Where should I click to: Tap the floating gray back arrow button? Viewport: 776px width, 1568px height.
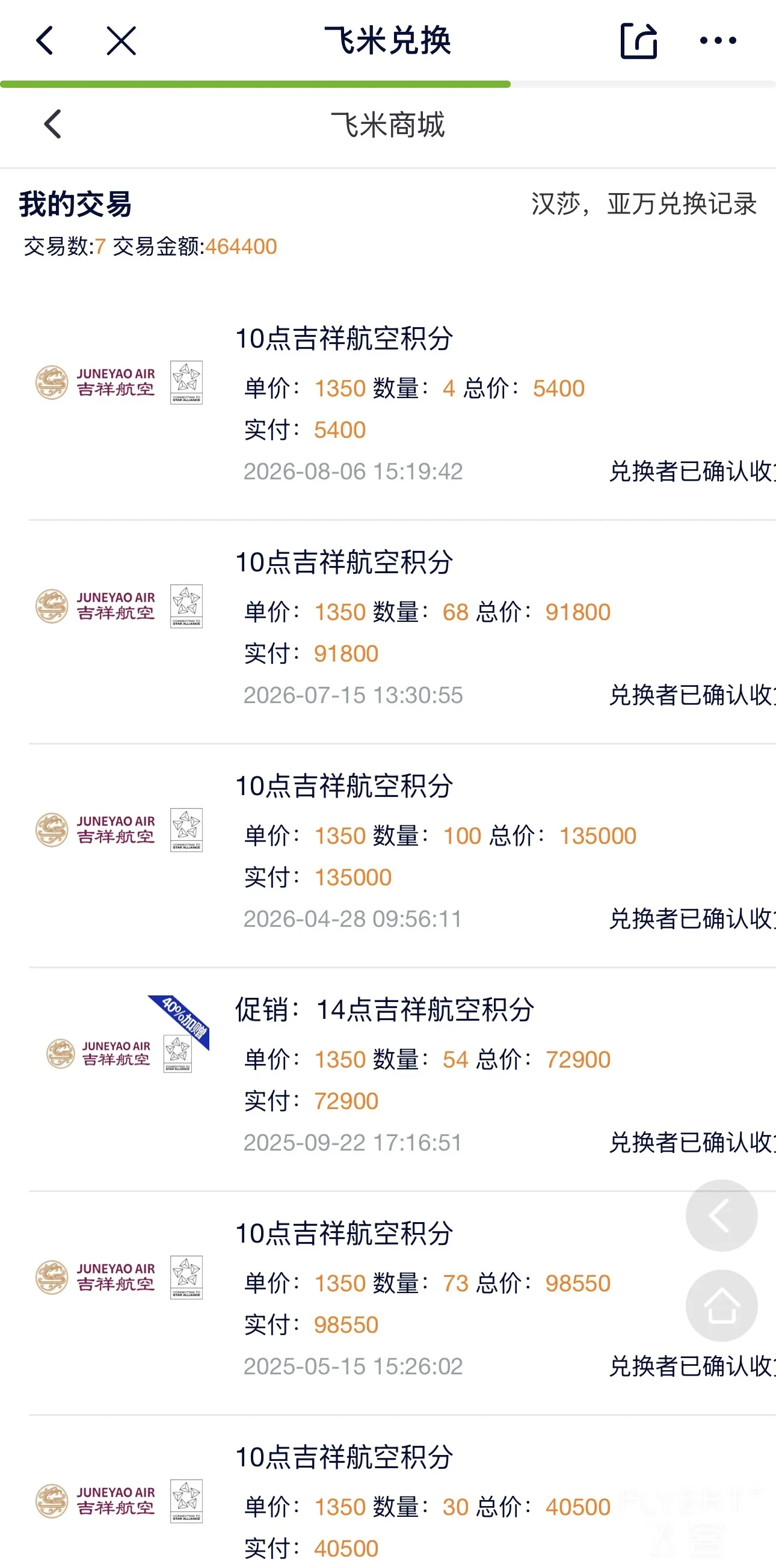pos(721,1216)
